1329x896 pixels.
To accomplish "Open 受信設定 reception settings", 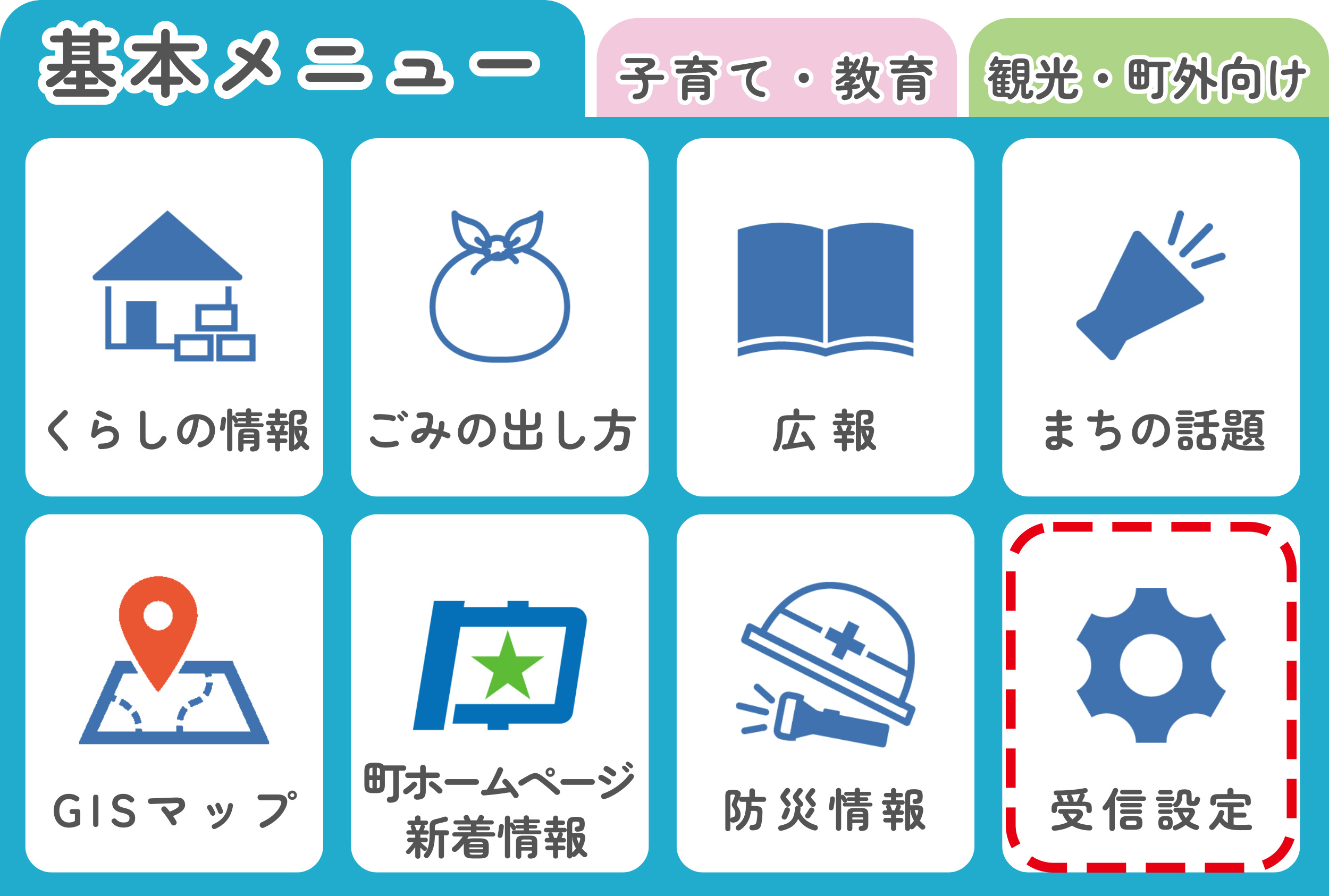I will click(x=1150, y=692).
